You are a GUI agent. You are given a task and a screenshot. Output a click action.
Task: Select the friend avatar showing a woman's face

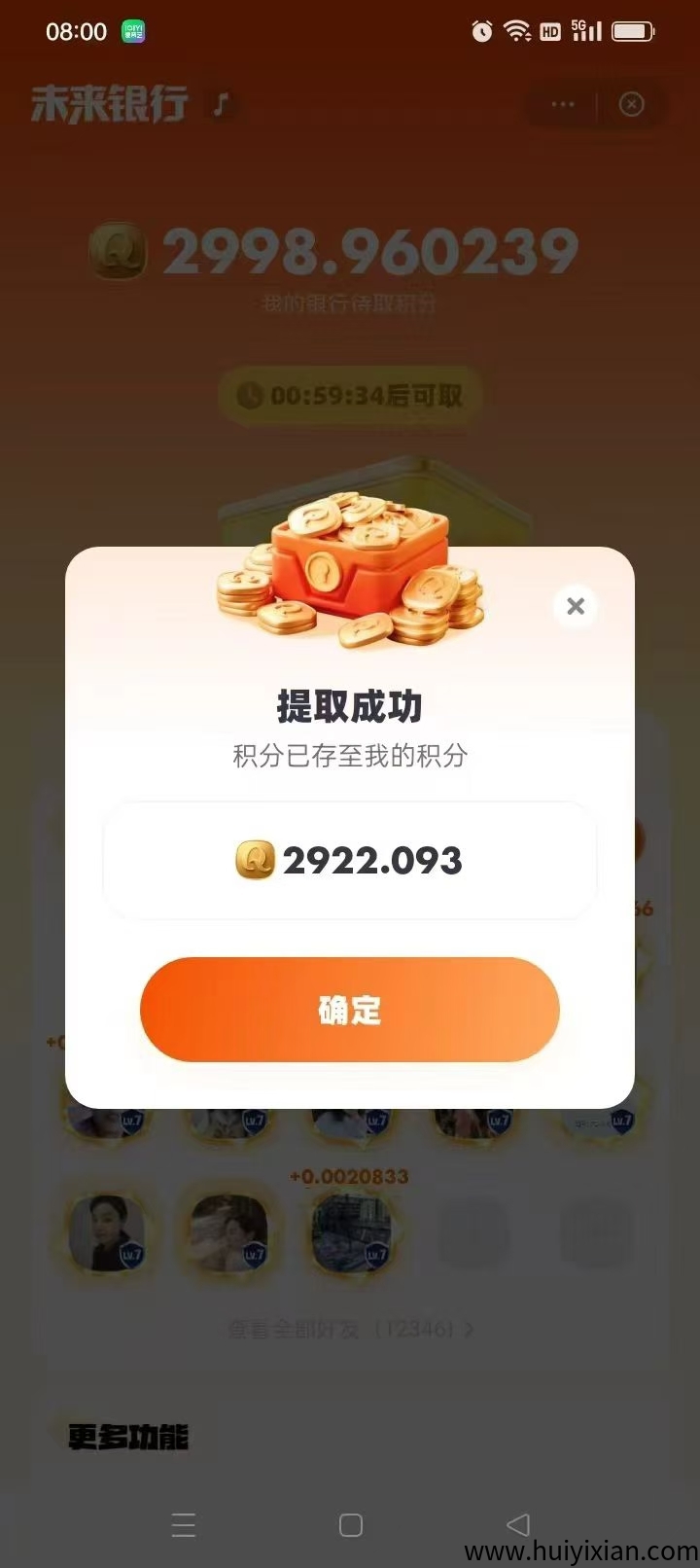tap(107, 1233)
